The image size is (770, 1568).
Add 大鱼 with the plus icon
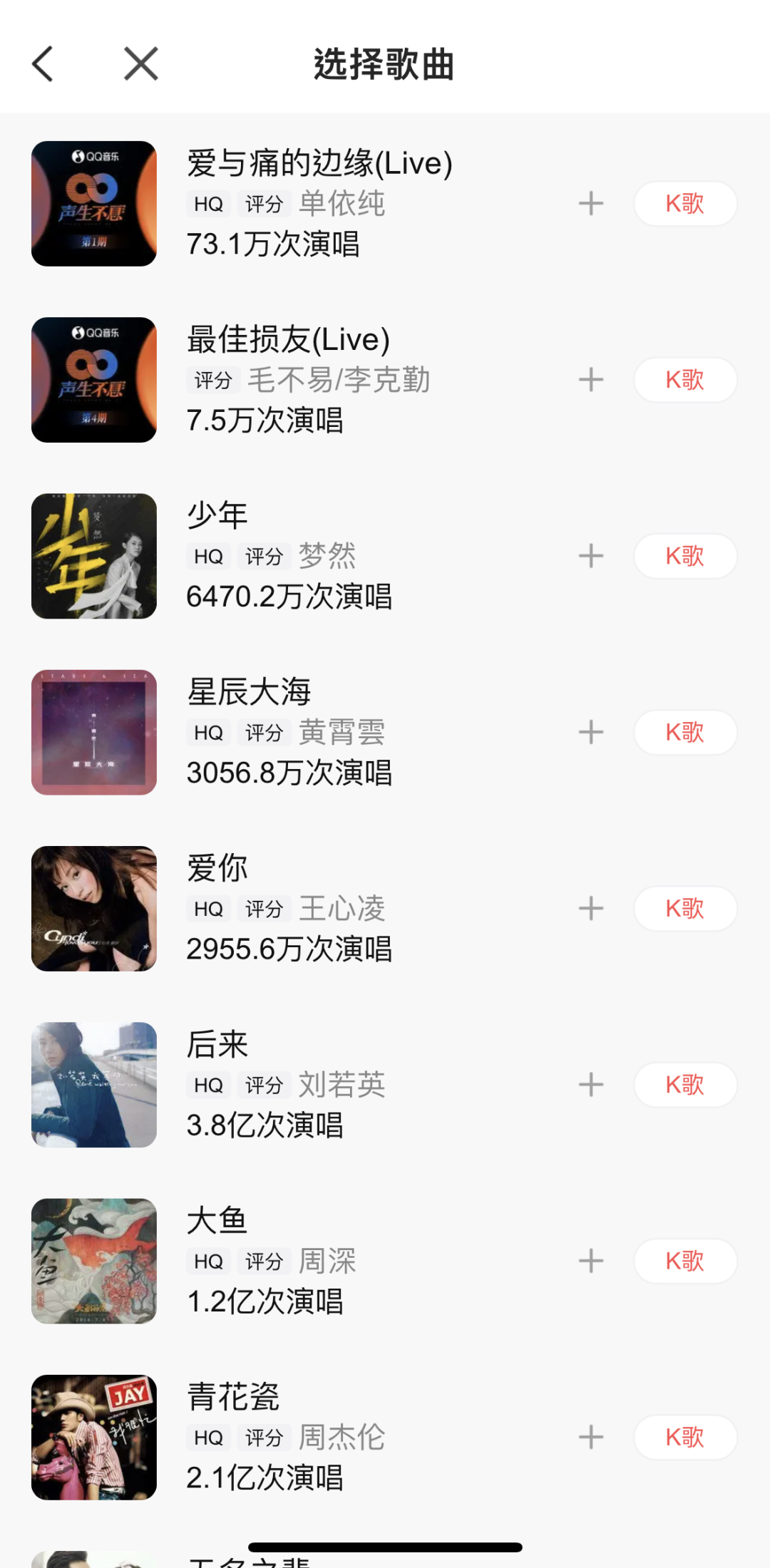[x=590, y=1261]
